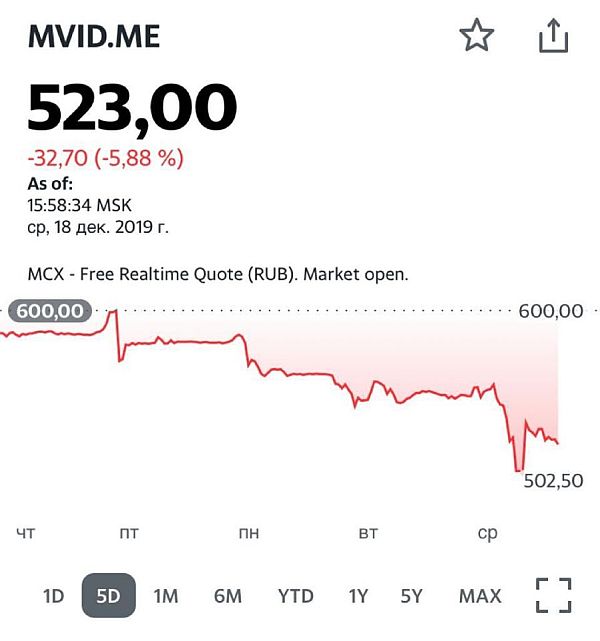Show the 1M chart range
Screen dimensions: 600x641
click(165, 597)
